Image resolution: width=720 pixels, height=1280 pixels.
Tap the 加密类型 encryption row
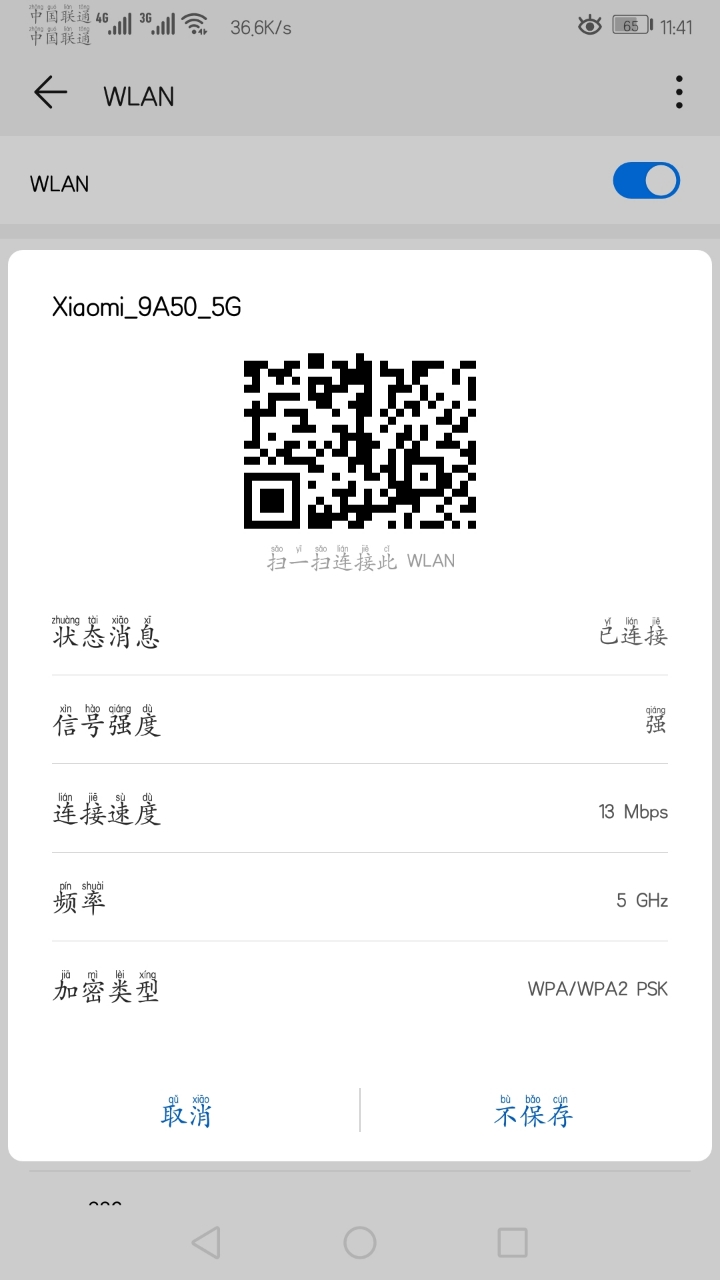(x=360, y=988)
